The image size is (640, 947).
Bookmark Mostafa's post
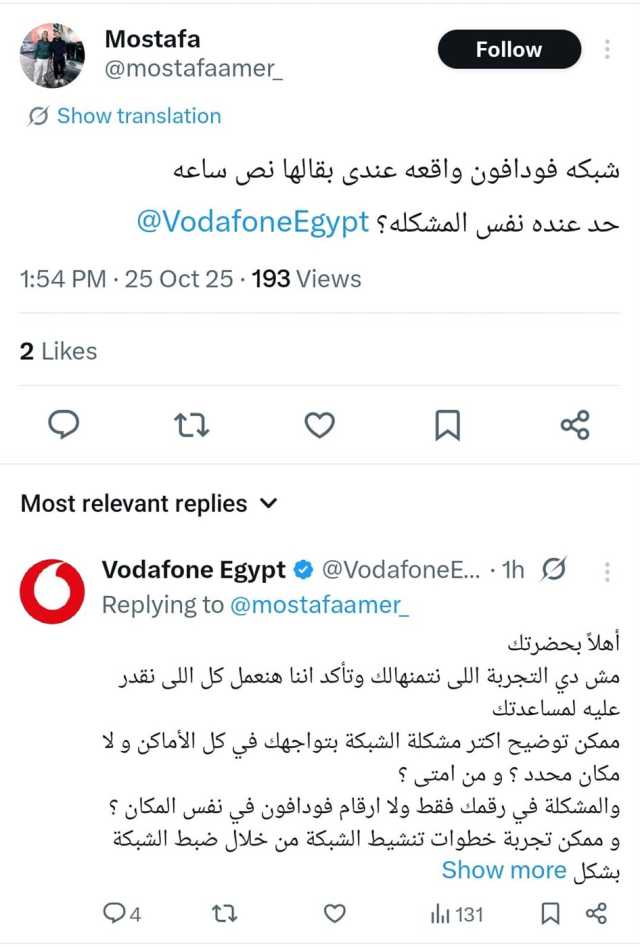click(447, 425)
